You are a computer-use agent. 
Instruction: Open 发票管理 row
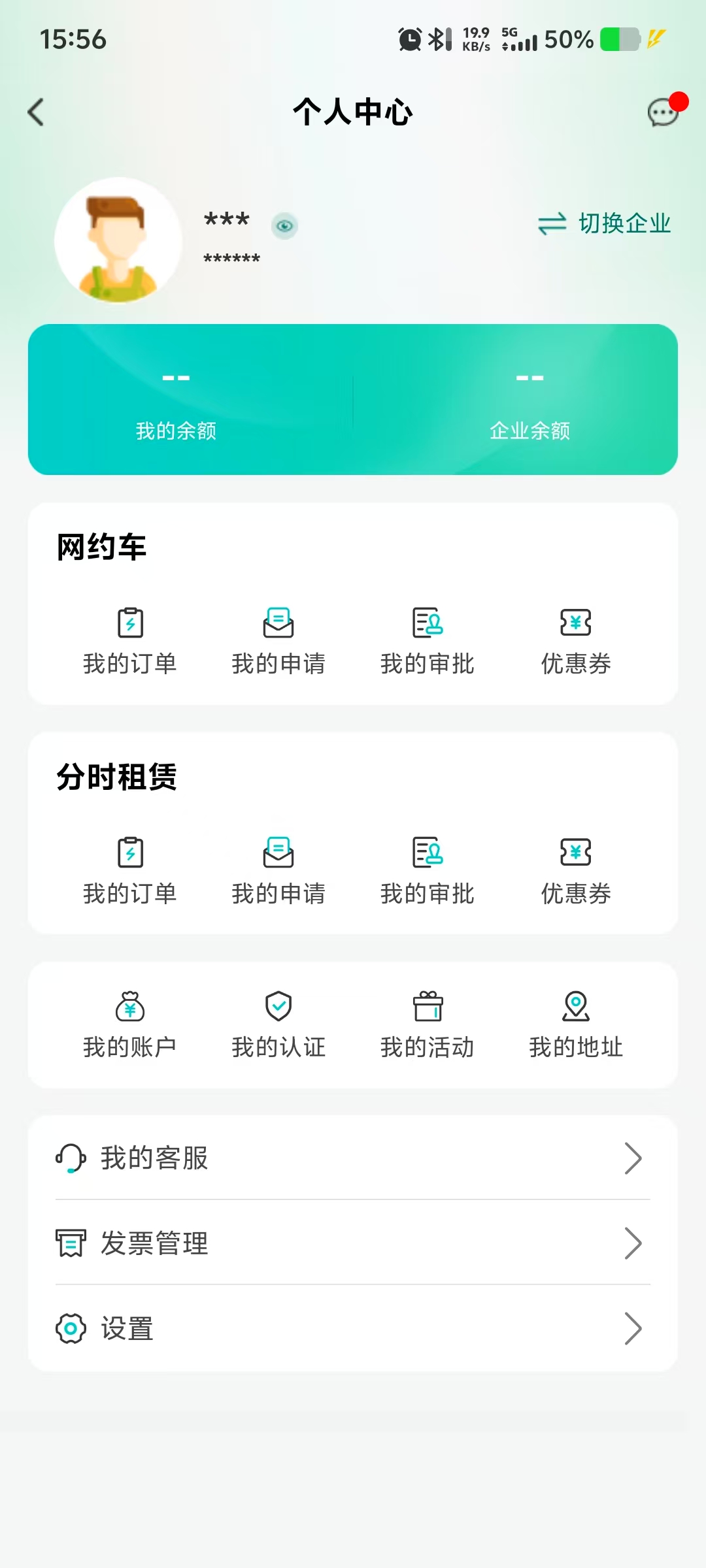[x=353, y=1243]
